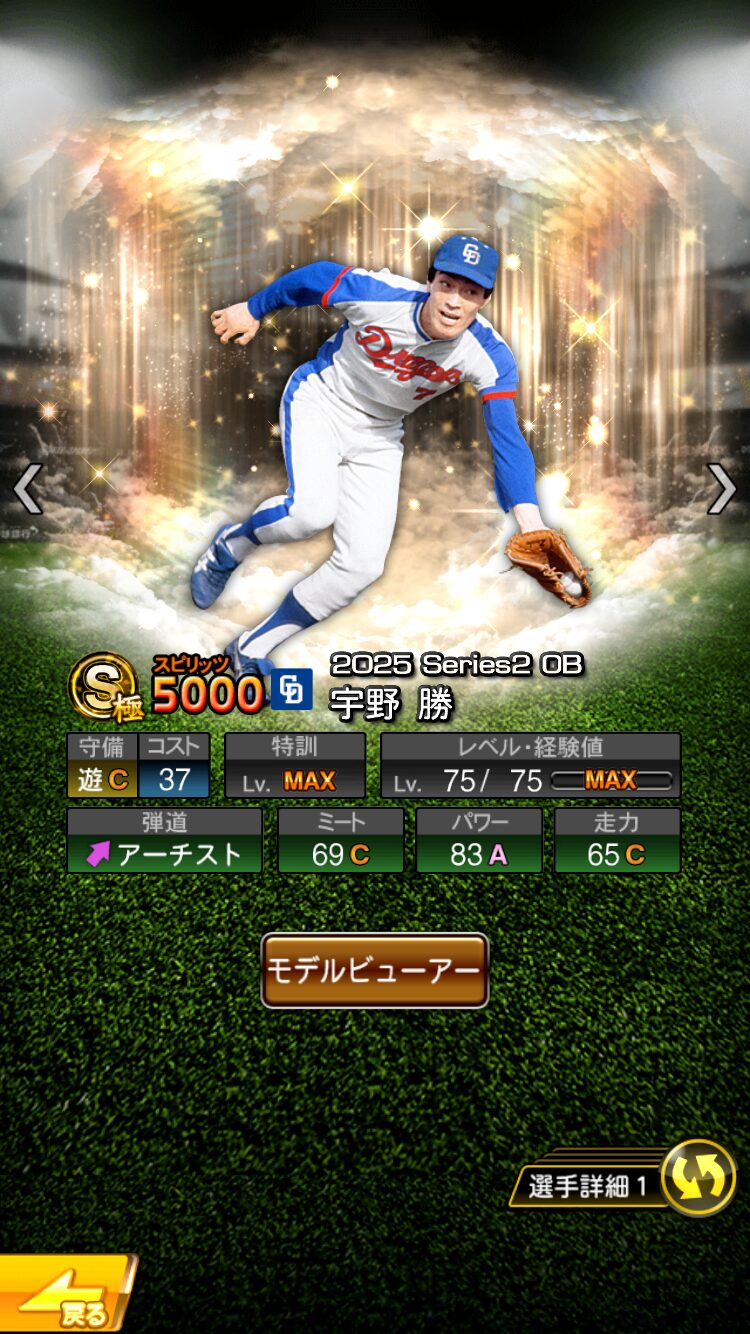
Task: Go to the previous player card
Action: (x=27, y=490)
